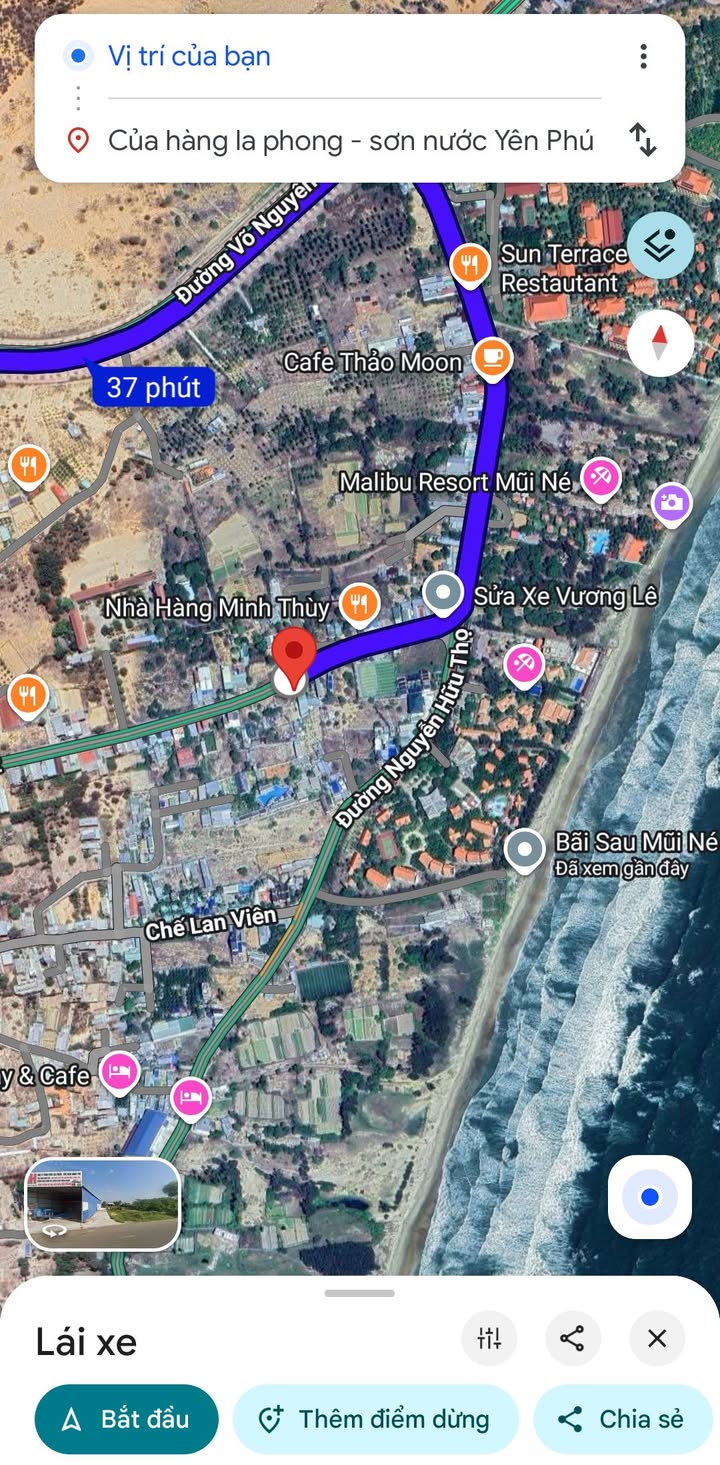Viewport: 720px width, 1465px height.
Task: Tap Bắt đầu to start navigation
Action: point(126,1419)
